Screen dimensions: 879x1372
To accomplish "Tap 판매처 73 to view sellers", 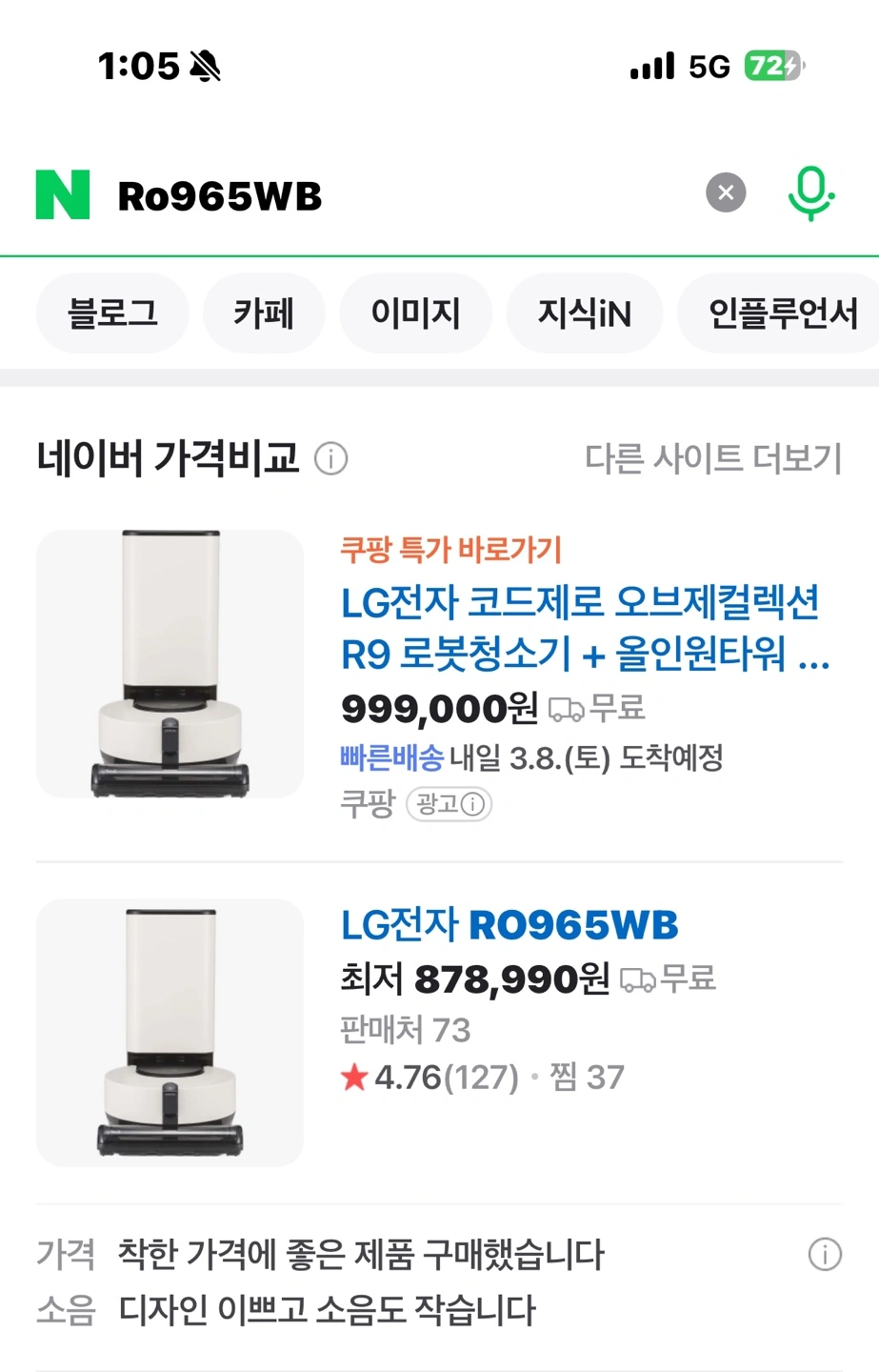I will click(408, 1029).
